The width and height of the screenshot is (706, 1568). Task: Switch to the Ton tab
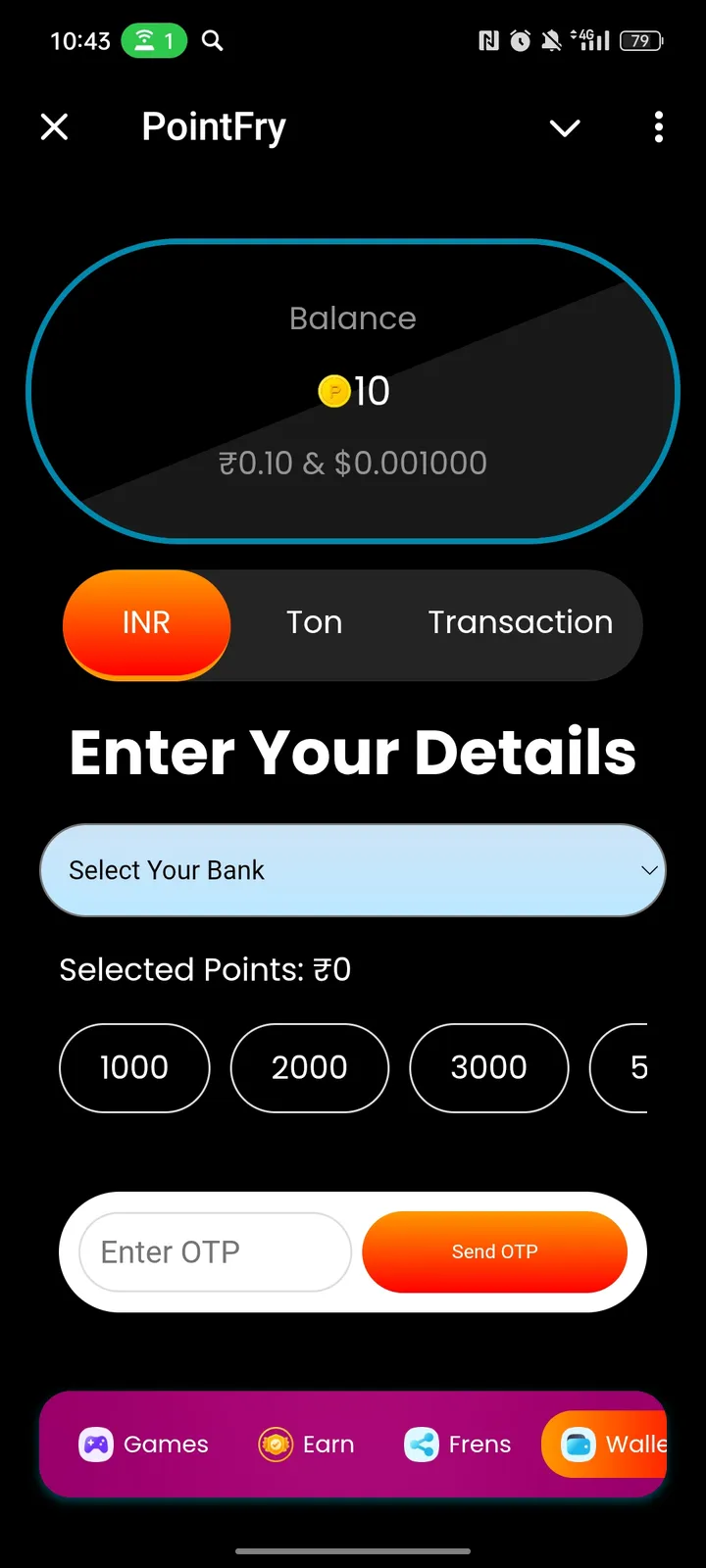314,623
